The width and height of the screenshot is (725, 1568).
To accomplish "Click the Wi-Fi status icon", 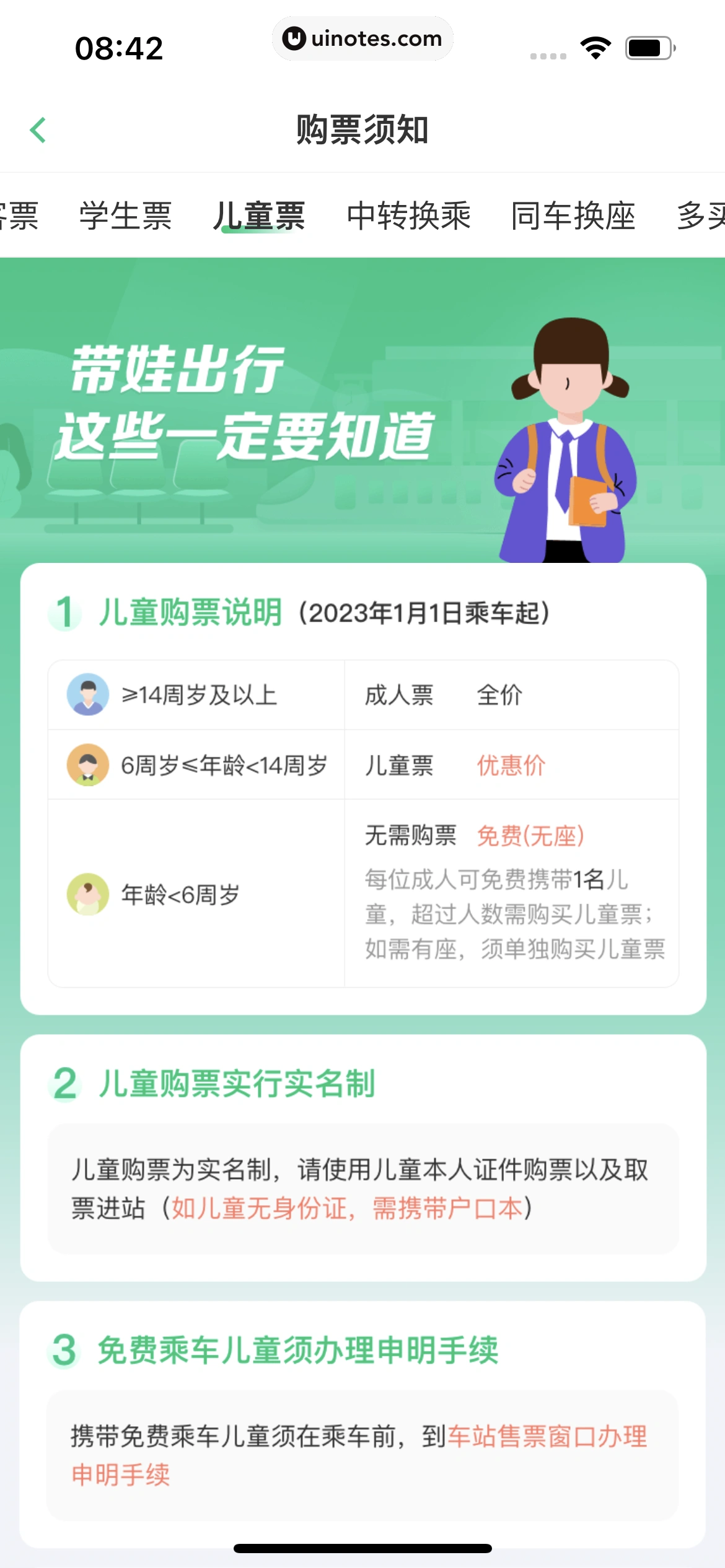I will tap(596, 46).
